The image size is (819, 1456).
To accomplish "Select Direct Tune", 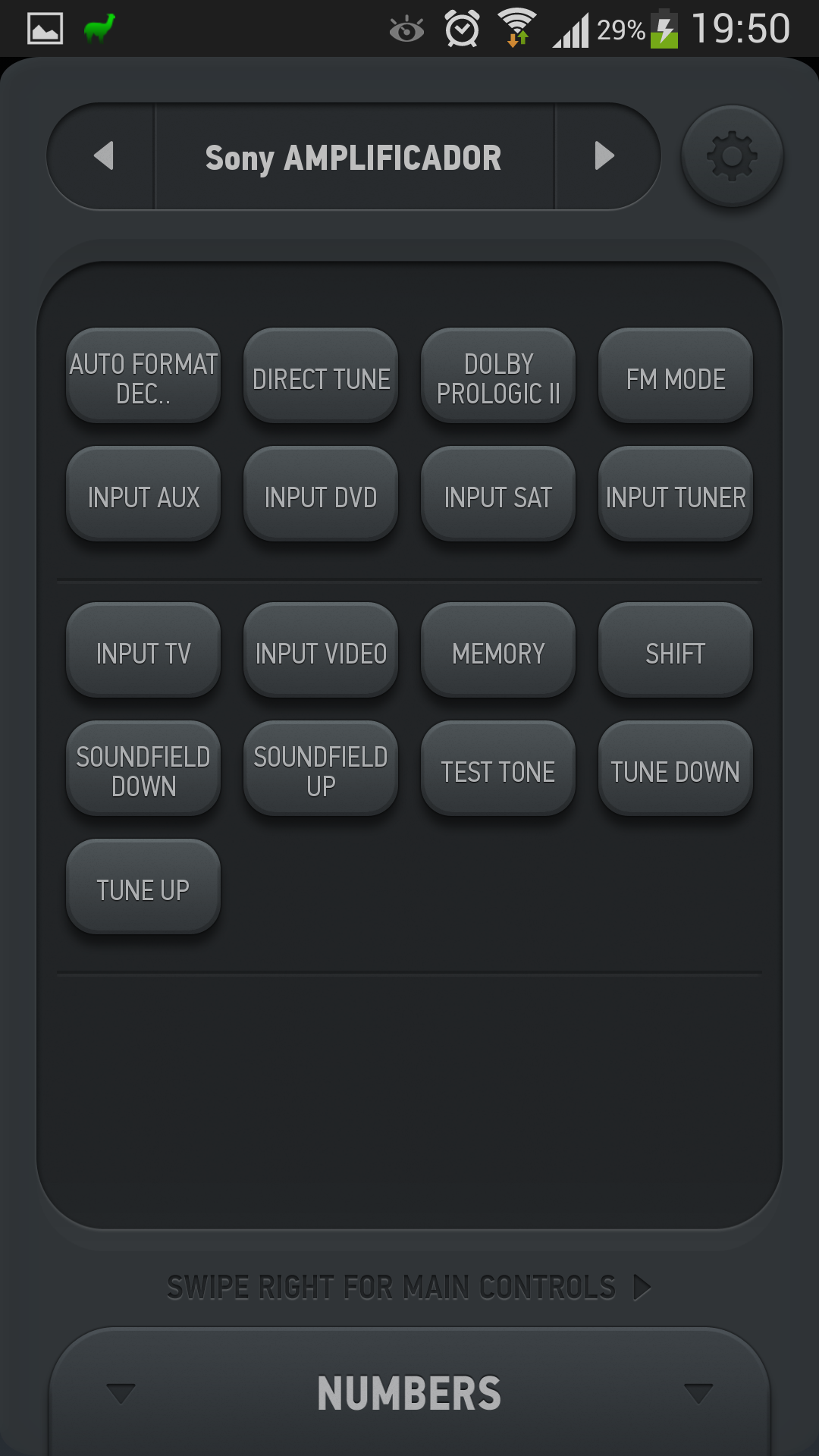I will 321,378.
